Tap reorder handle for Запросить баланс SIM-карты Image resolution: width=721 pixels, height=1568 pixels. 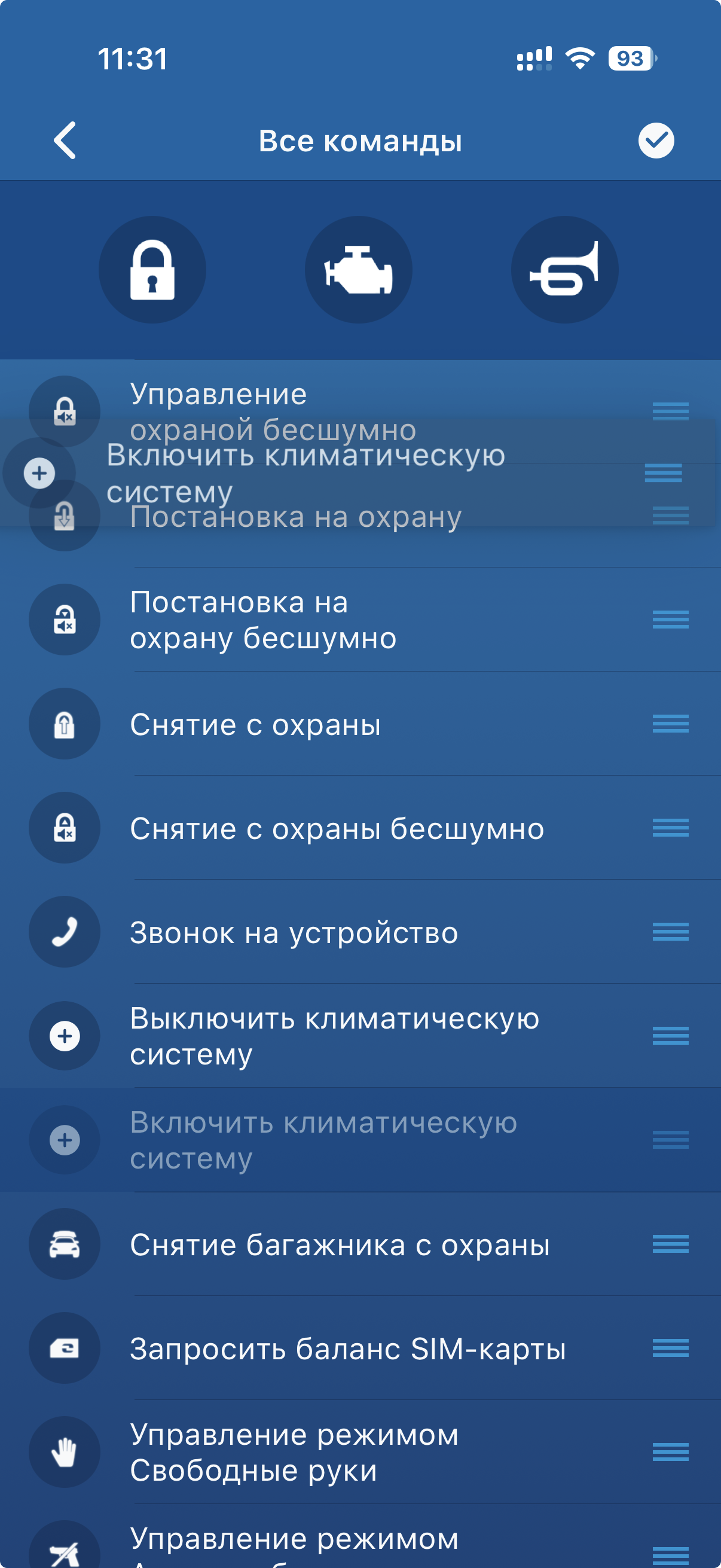671,1349
